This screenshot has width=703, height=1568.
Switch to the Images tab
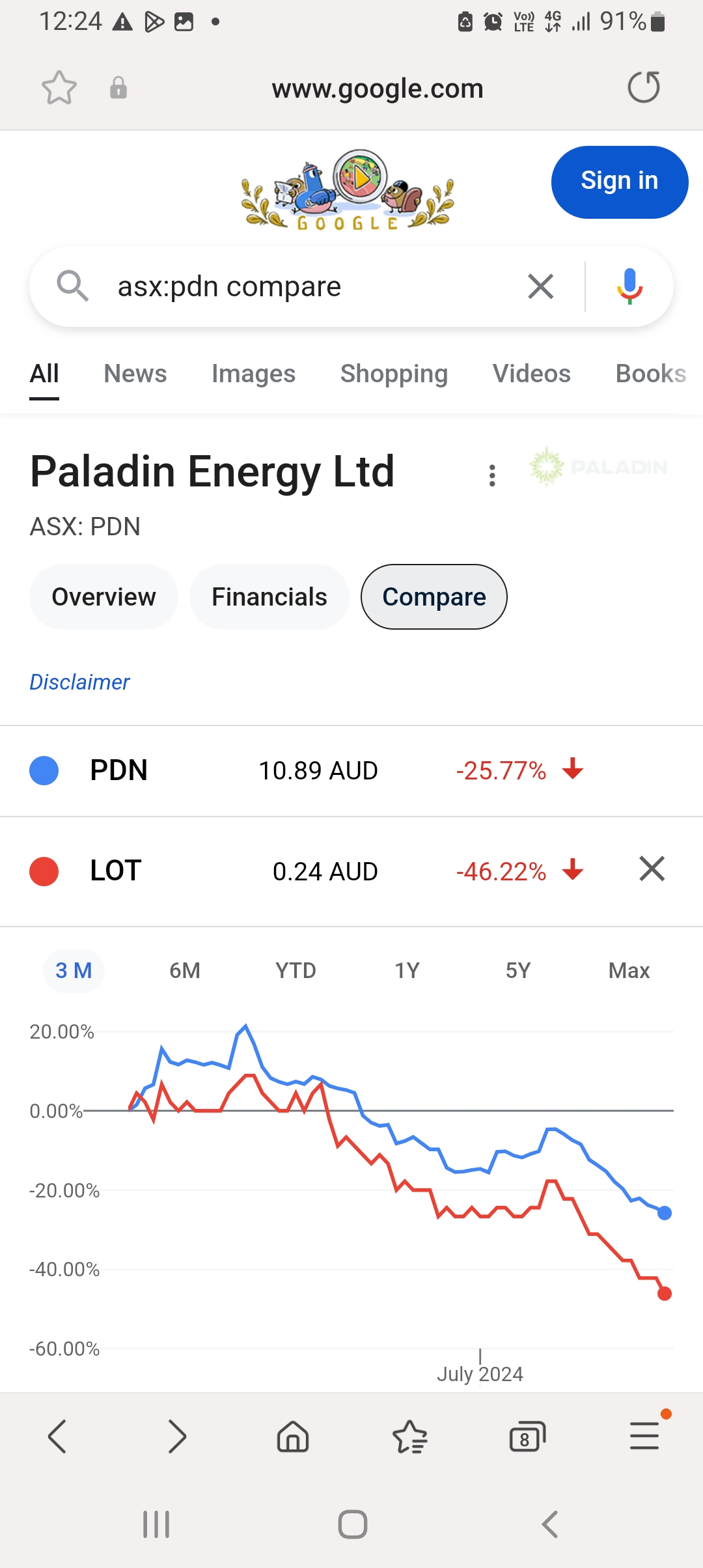[254, 374]
